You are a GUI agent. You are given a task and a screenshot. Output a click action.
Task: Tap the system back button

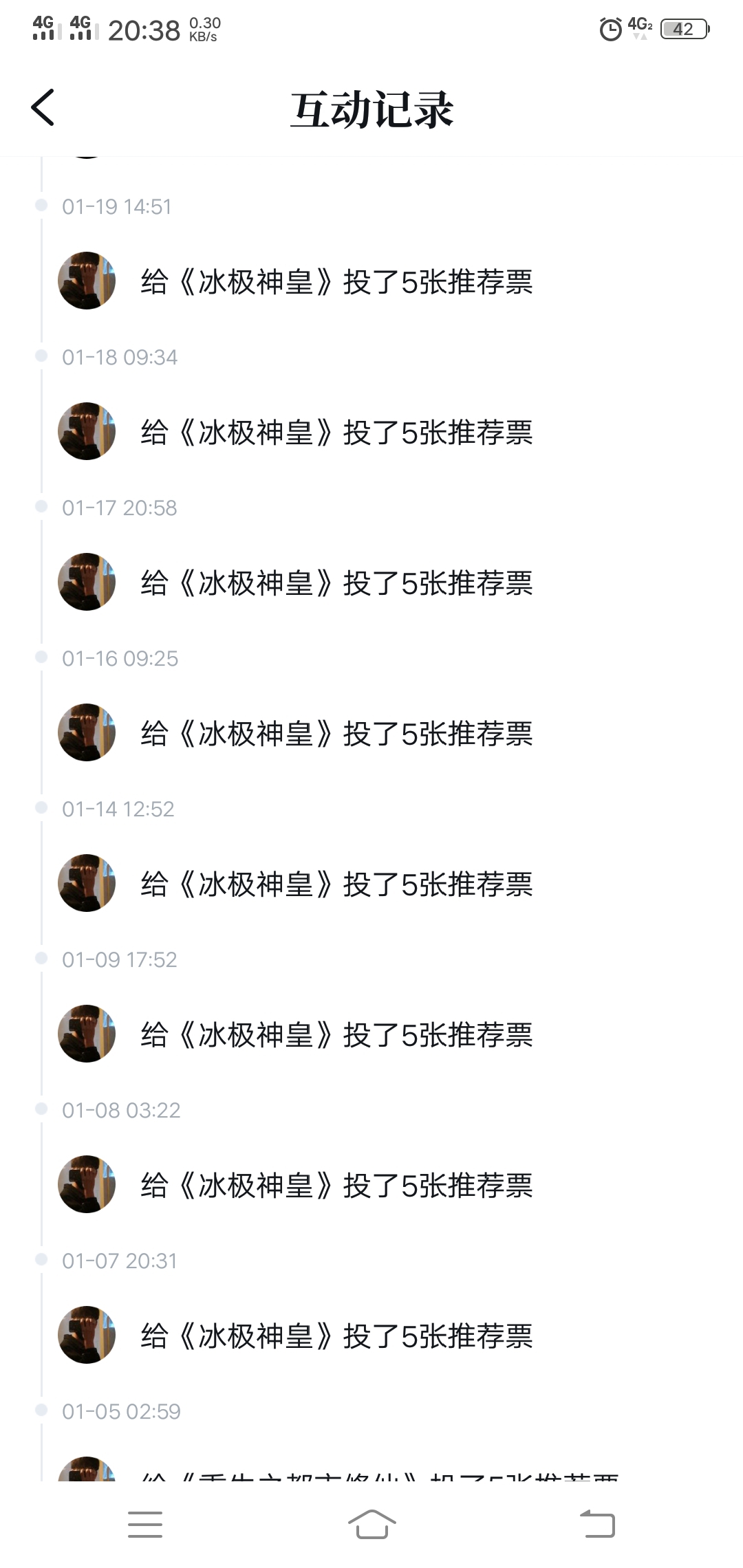[x=597, y=1524]
